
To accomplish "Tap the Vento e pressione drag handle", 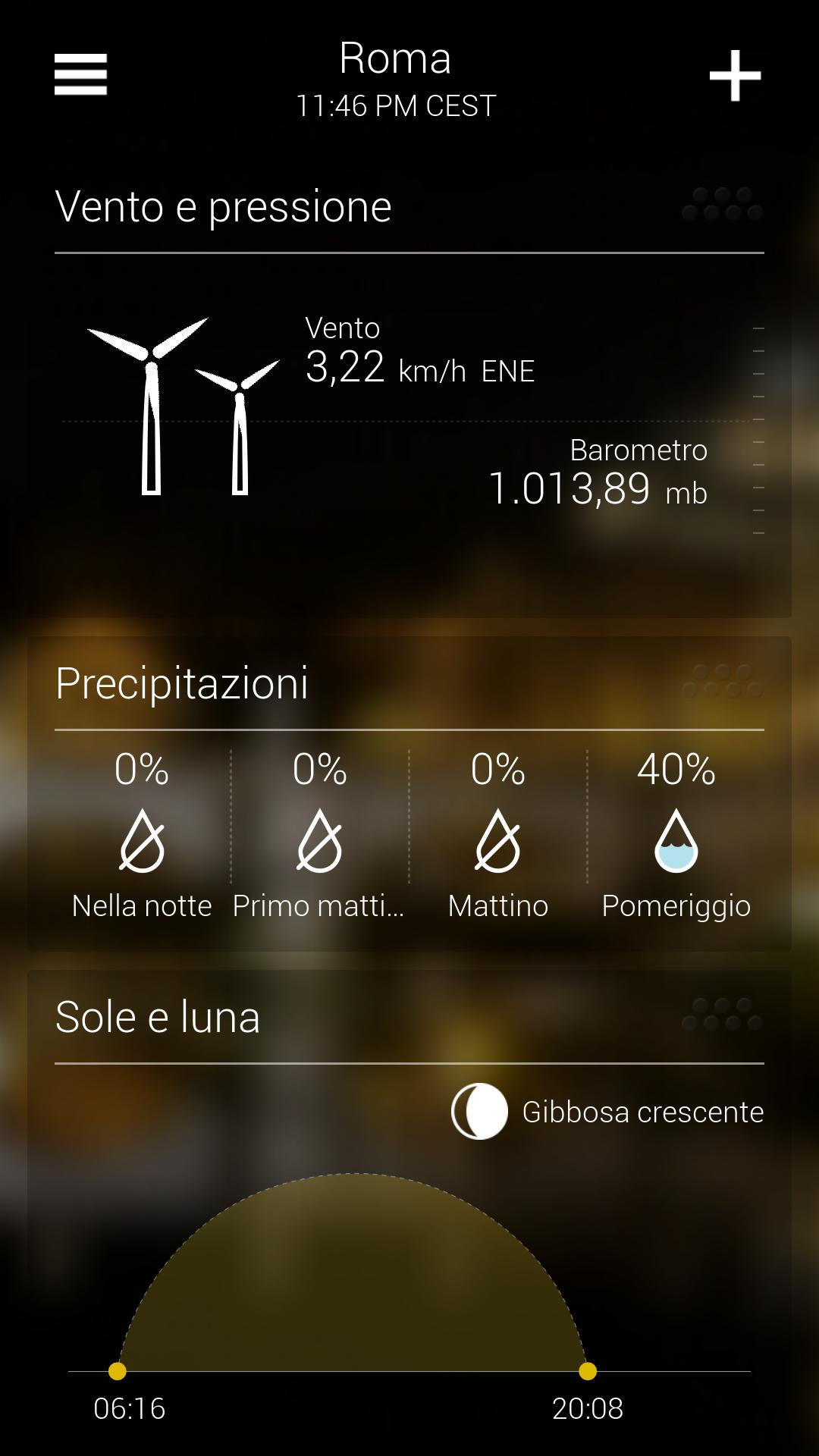I will coord(722,204).
